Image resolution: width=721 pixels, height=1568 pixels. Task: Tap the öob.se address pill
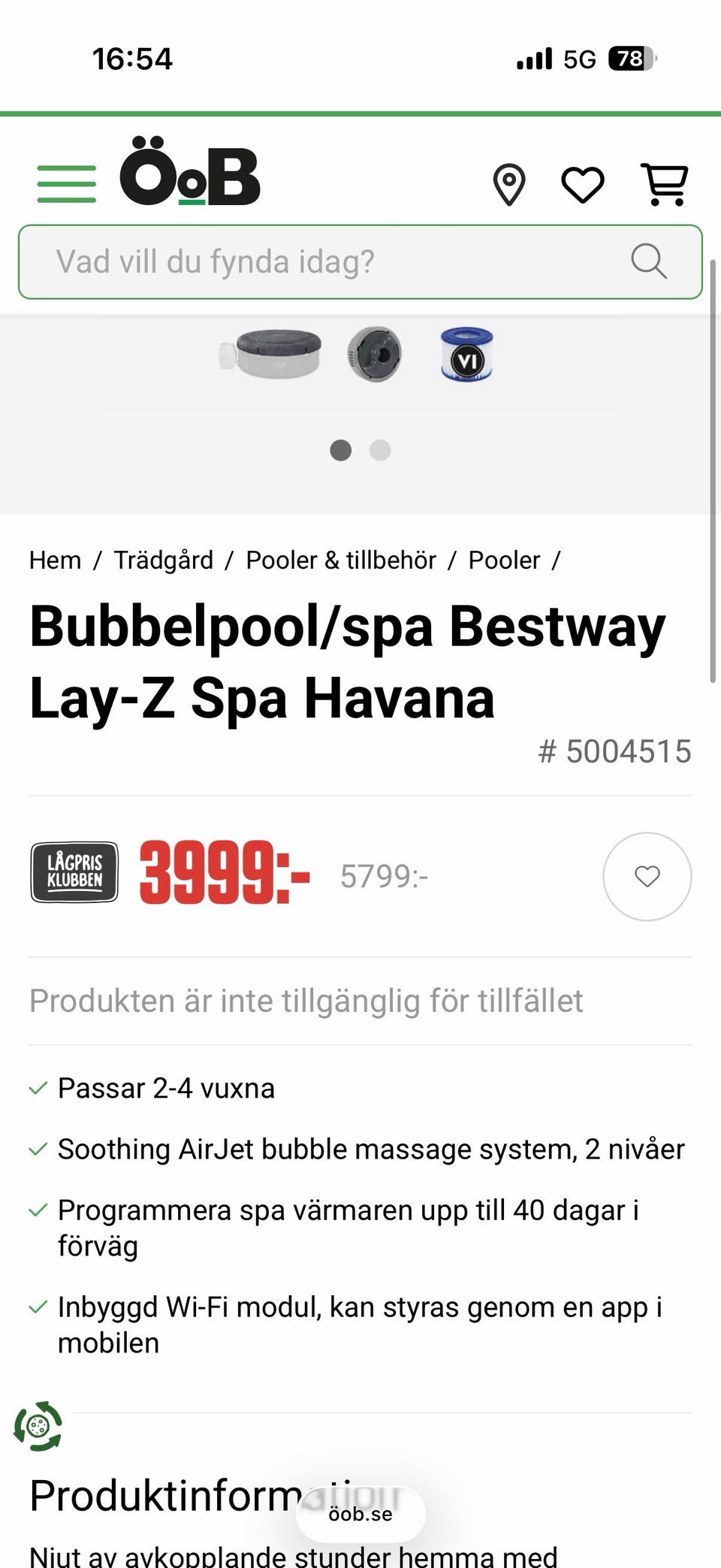tap(360, 1514)
